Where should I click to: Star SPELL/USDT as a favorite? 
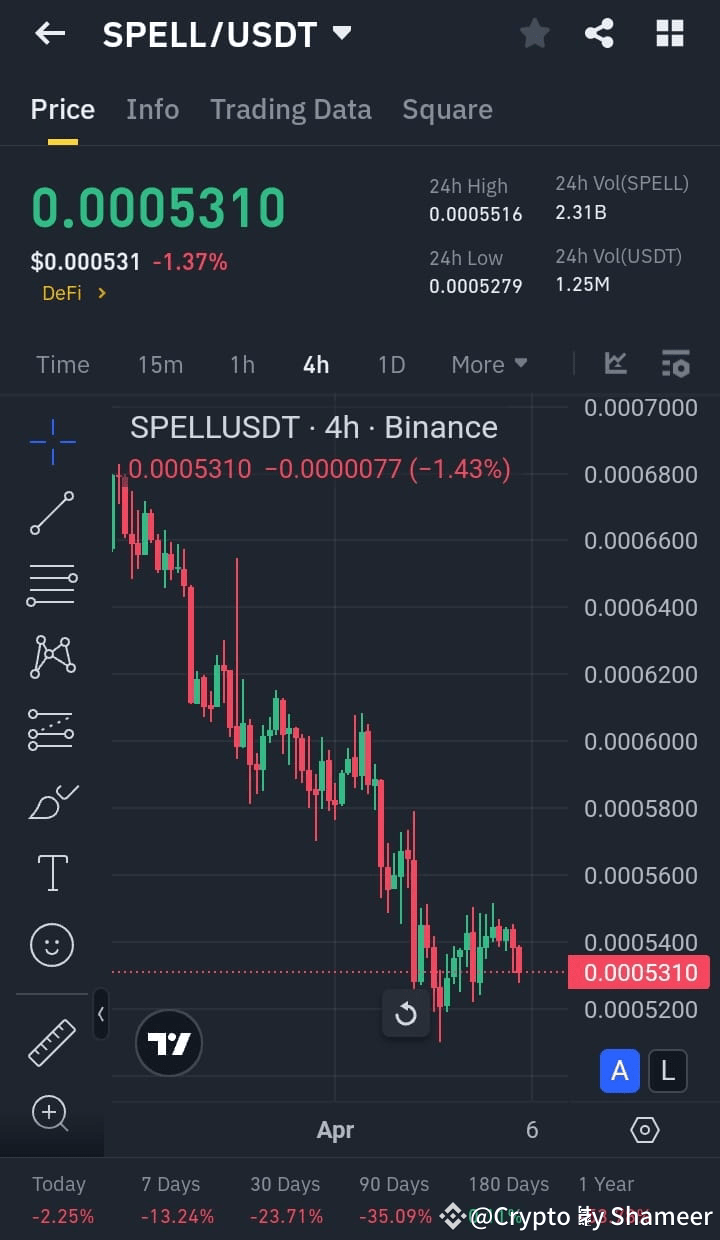point(534,33)
